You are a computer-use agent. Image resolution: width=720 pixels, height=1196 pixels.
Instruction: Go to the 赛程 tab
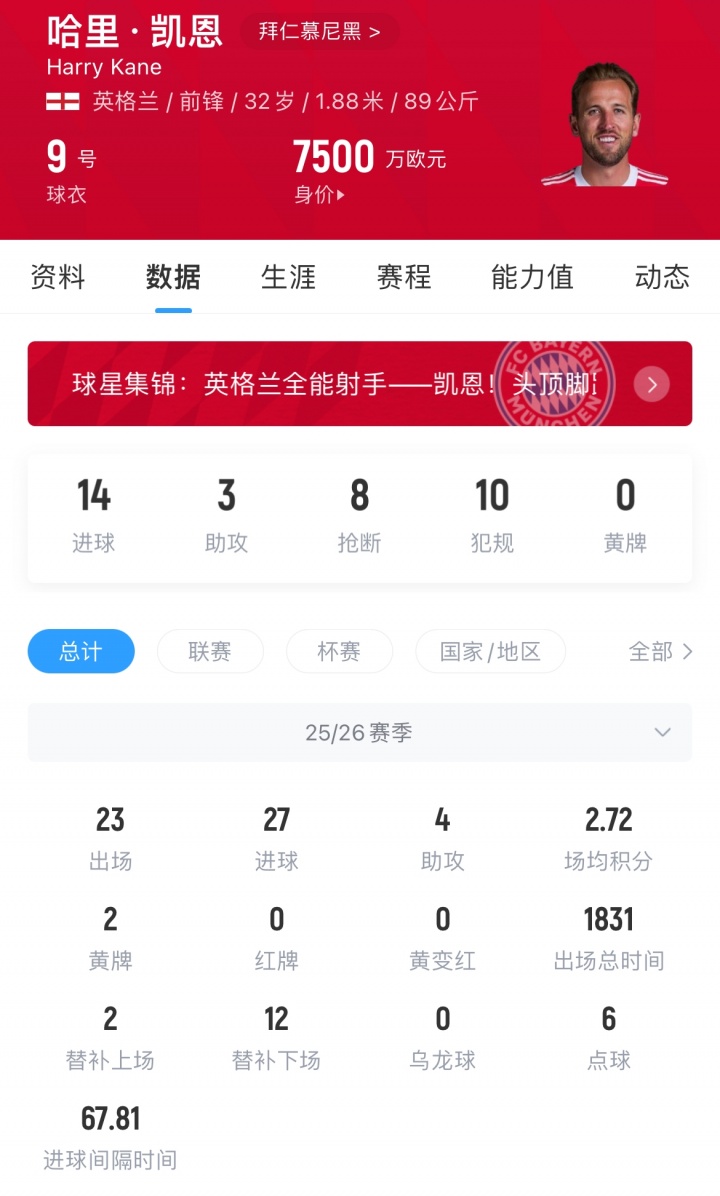[x=404, y=277]
